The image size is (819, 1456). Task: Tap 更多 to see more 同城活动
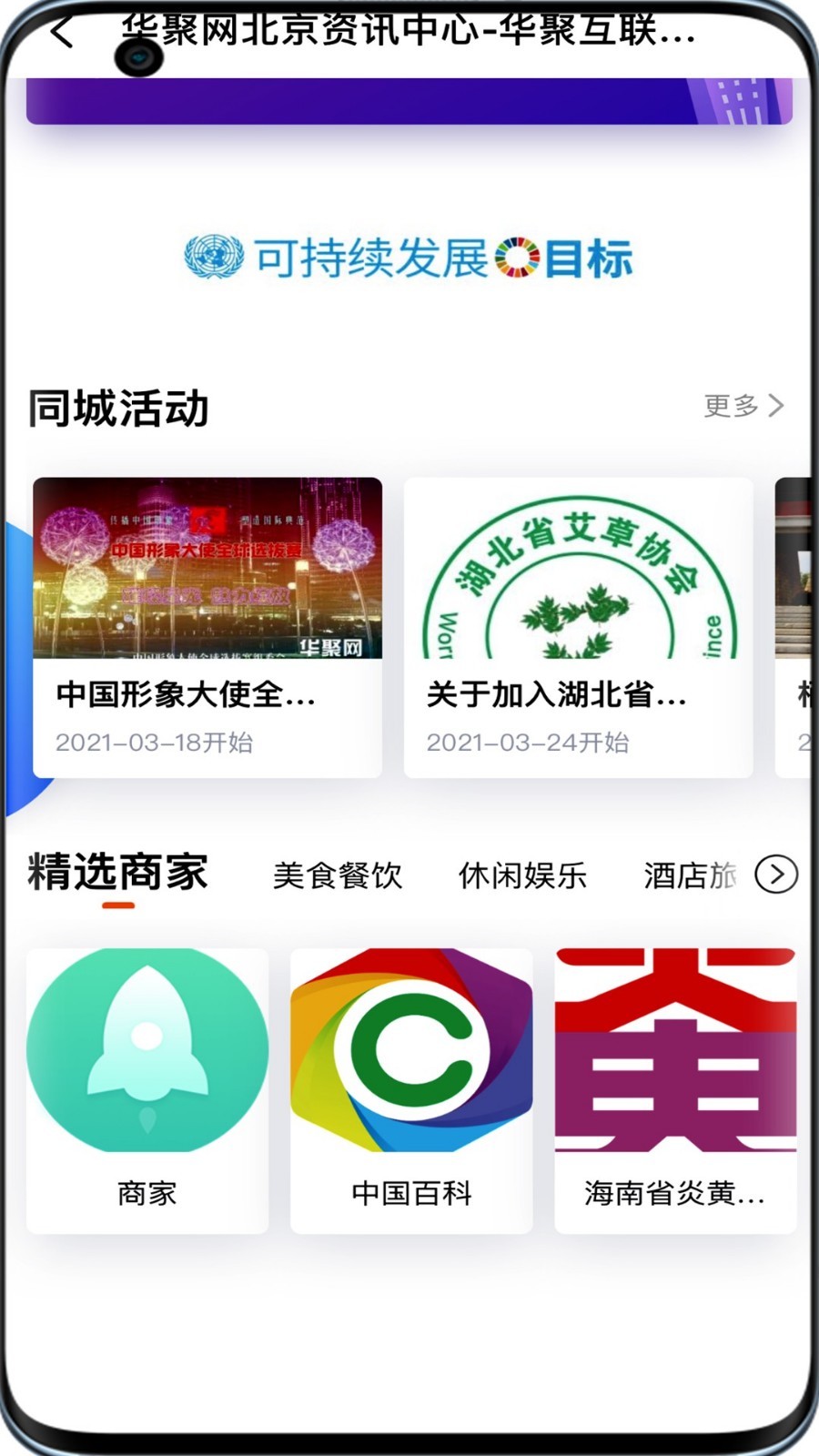coord(743,405)
